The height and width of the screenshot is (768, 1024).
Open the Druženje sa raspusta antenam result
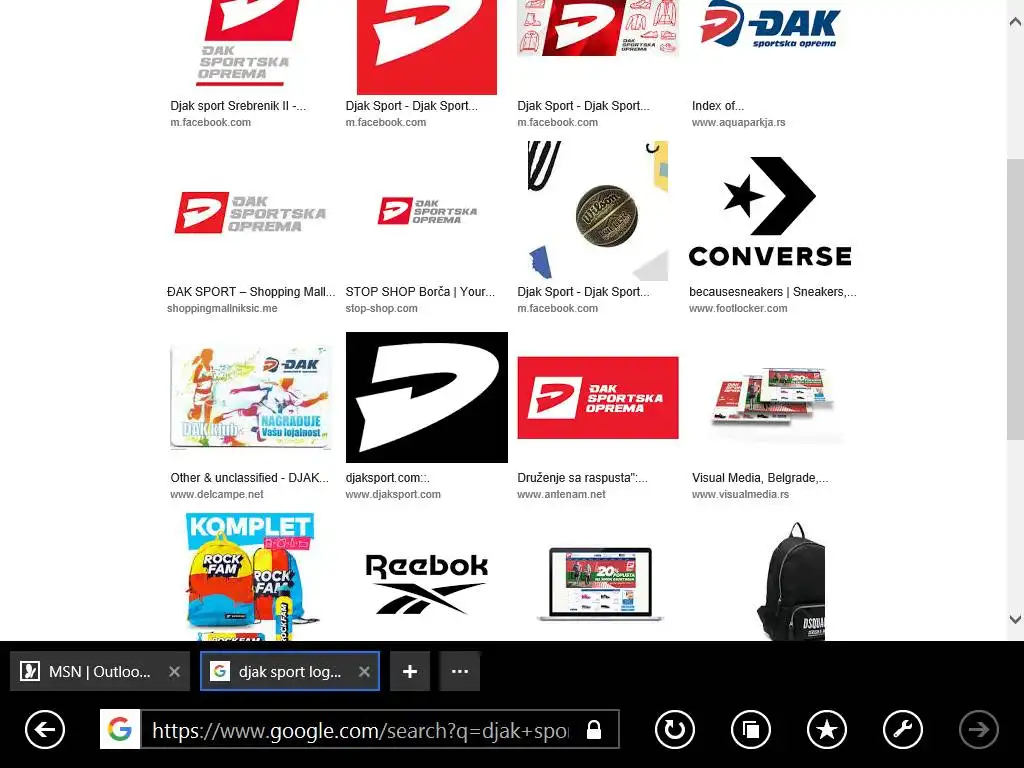597,397
